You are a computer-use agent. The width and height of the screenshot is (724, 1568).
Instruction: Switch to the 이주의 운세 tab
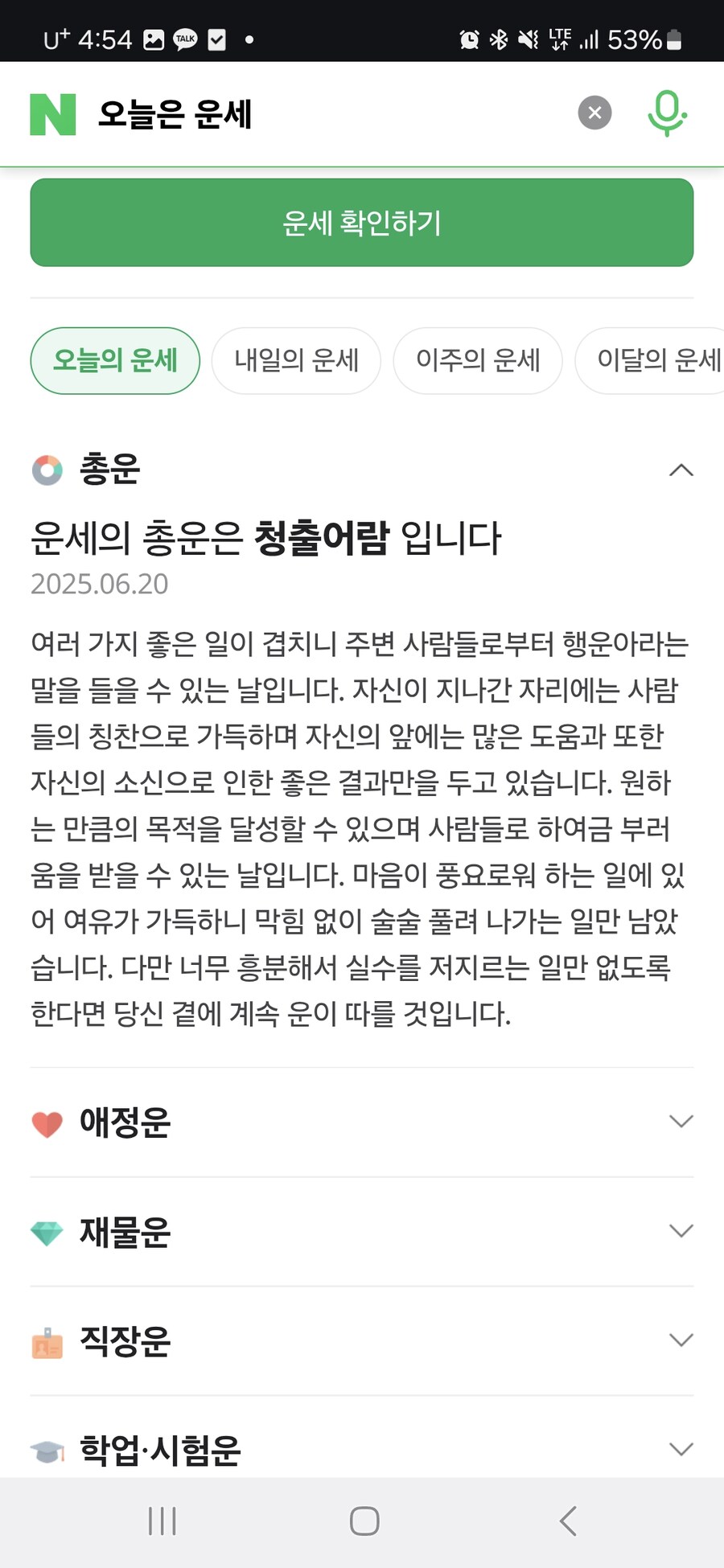[478, 361]
